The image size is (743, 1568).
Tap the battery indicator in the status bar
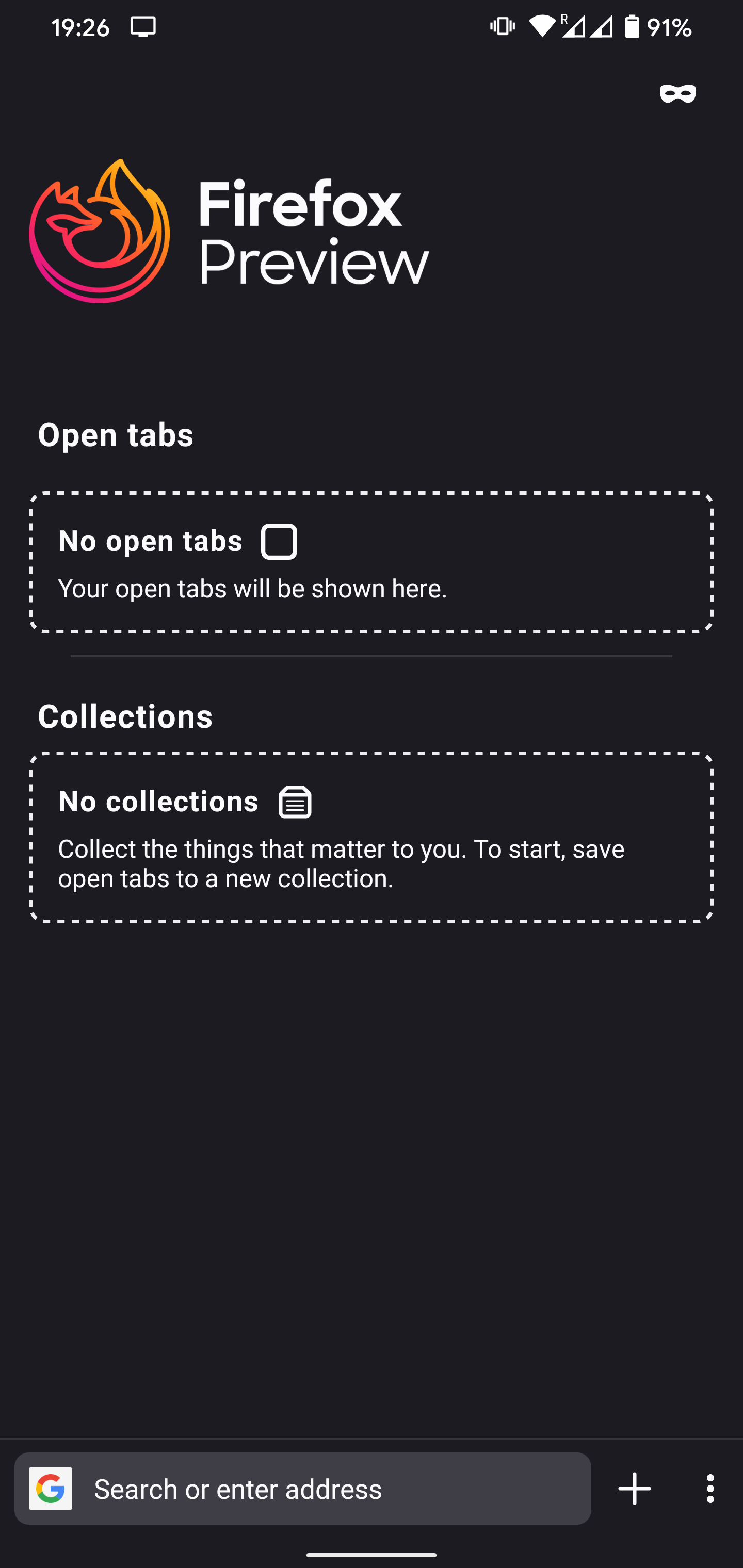click(634, 27)
